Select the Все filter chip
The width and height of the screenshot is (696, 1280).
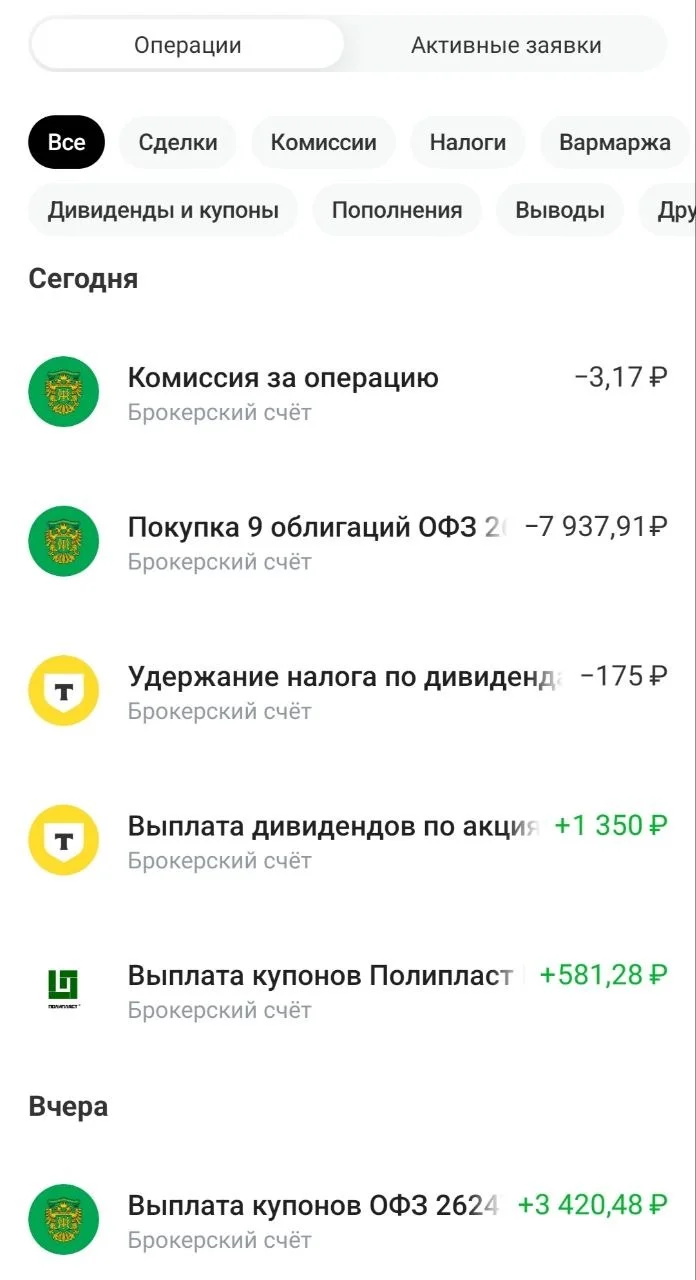point(66,142)
